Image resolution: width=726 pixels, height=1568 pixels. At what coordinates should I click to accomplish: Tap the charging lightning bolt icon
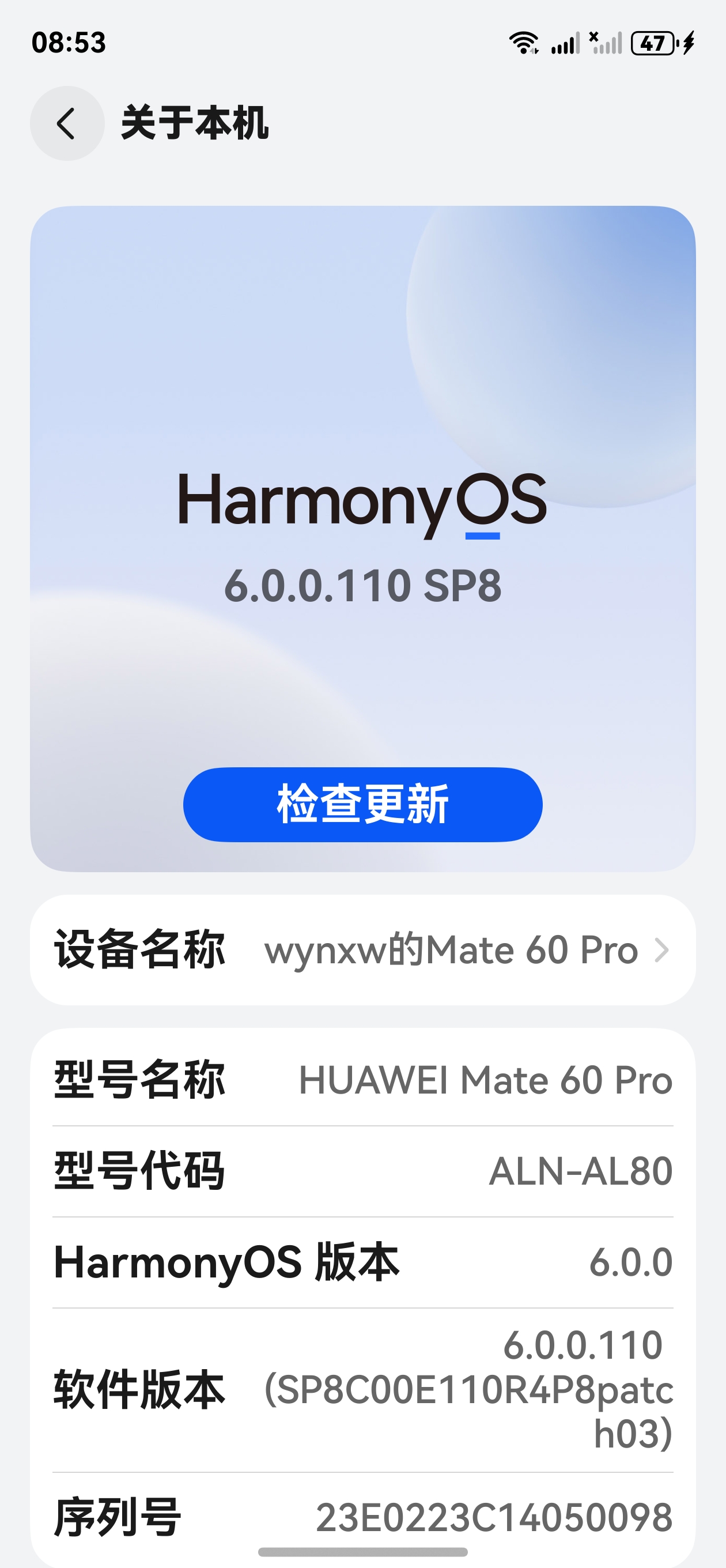tap(689, 42)
